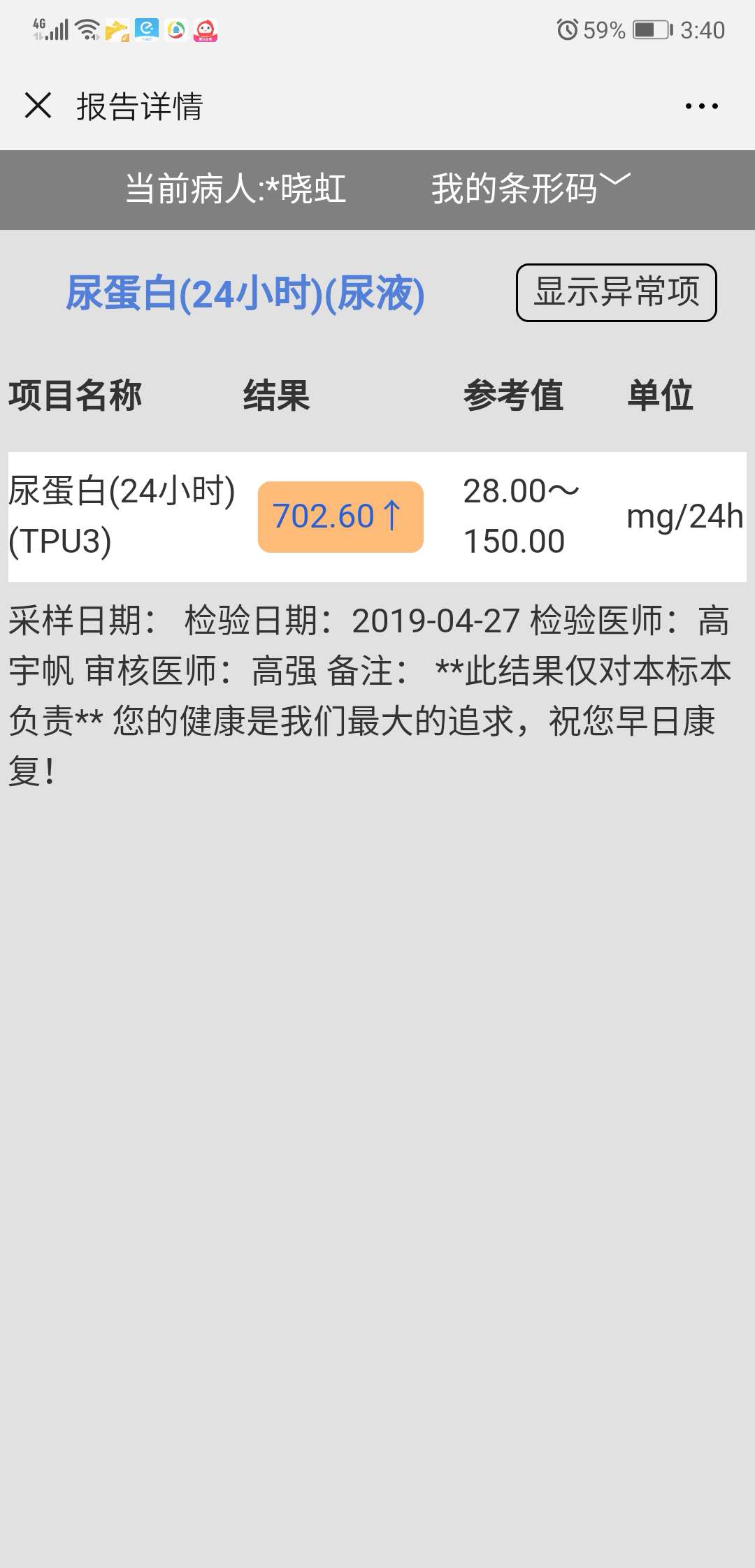The image size is (755, 1568).
Task: Open the 结果 column header
Action: [x=274, y=395]
